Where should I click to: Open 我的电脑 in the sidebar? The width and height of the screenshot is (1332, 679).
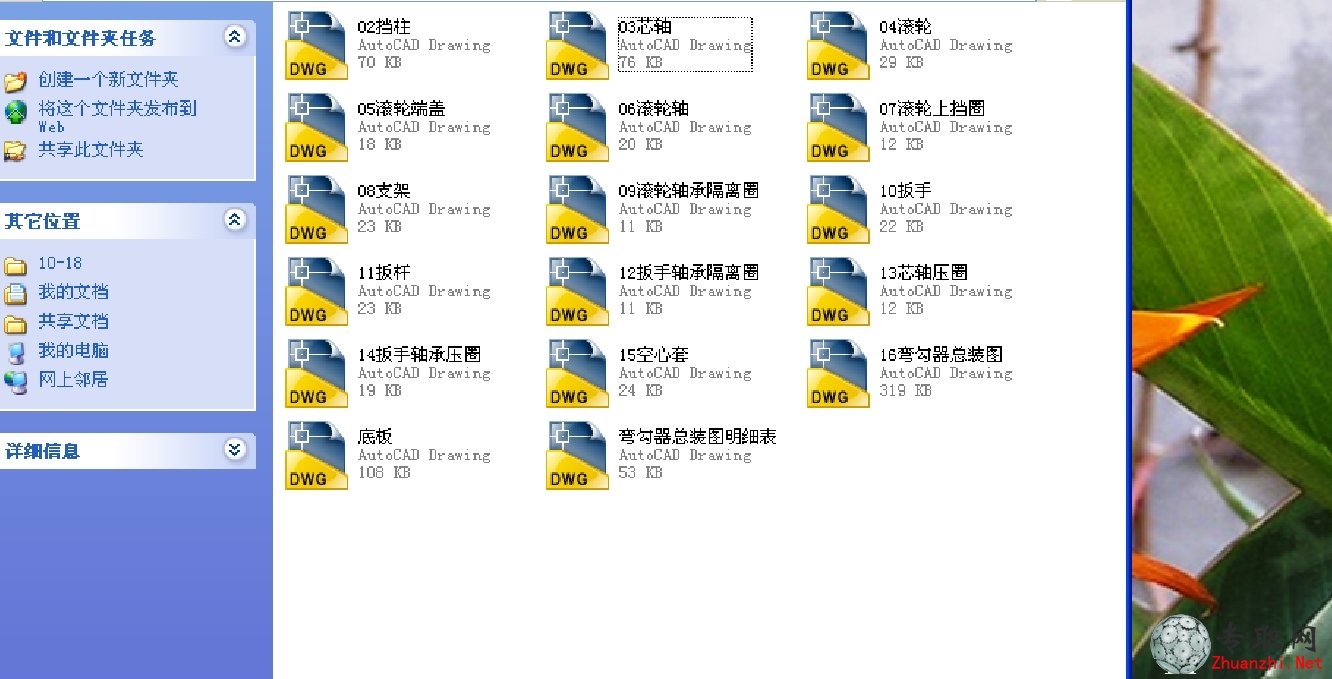pyautogui.click(x=73, y=351)
